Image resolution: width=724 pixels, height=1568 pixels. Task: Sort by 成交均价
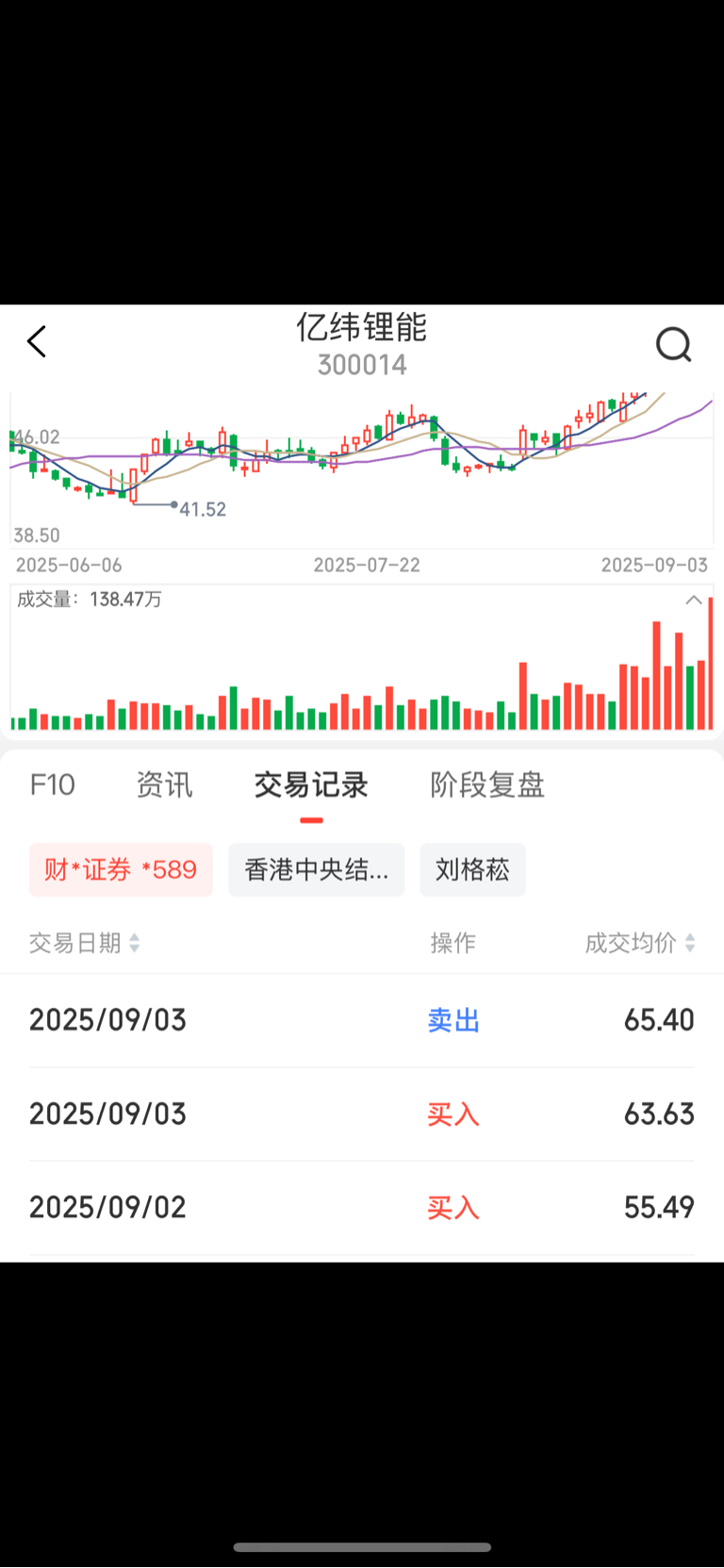640,943
